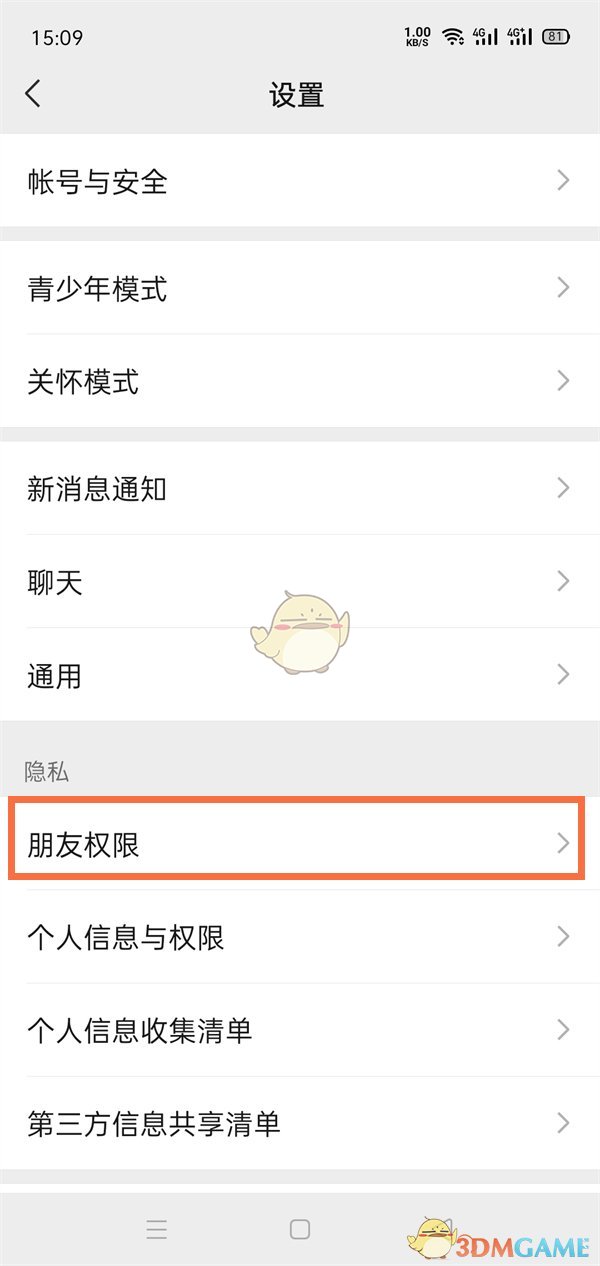The image size is (600, 1266).
Task: Open 关怀模式 option
Action: (300, 381)
